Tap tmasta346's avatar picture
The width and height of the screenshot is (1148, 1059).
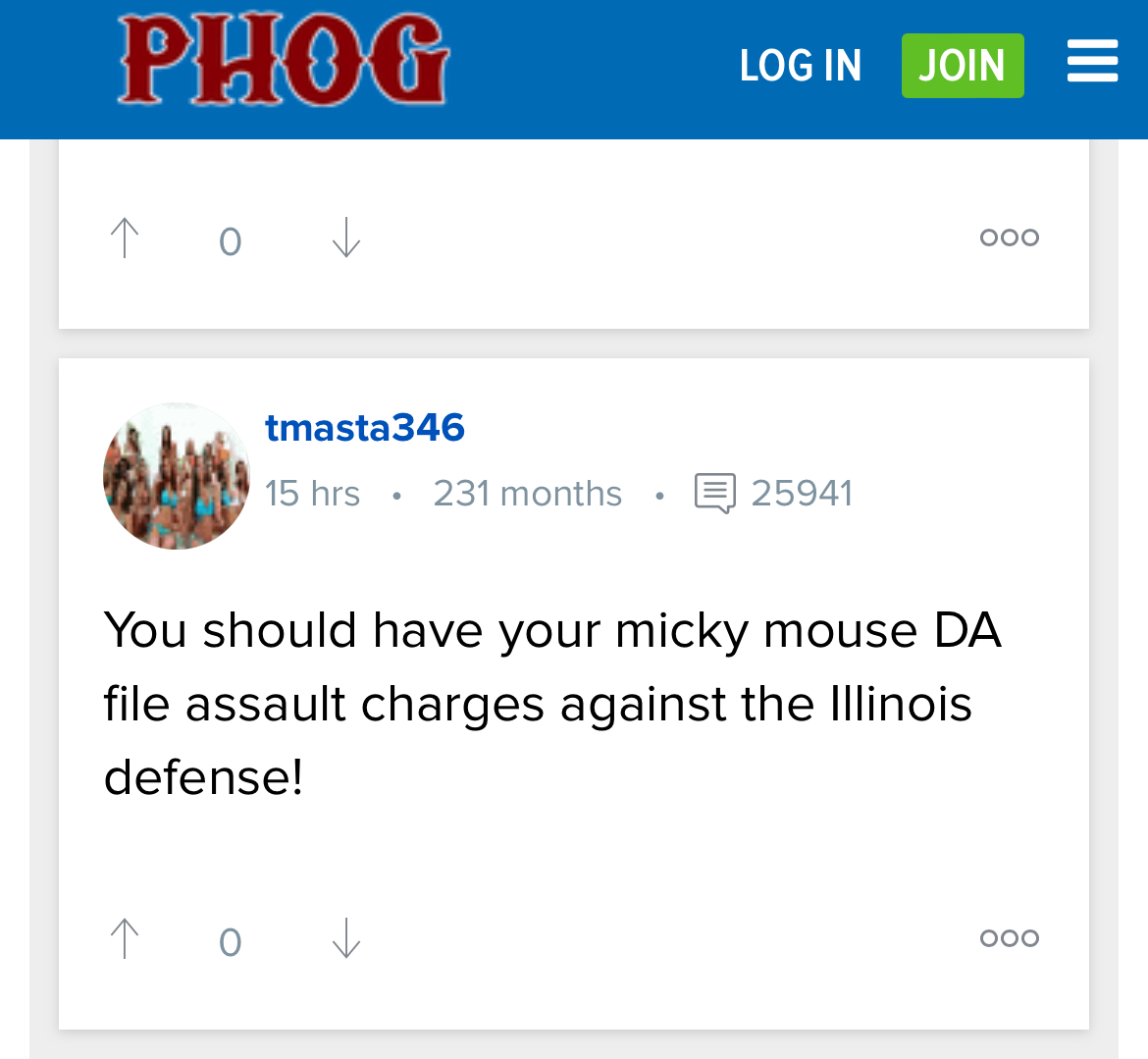click(177, 476)
